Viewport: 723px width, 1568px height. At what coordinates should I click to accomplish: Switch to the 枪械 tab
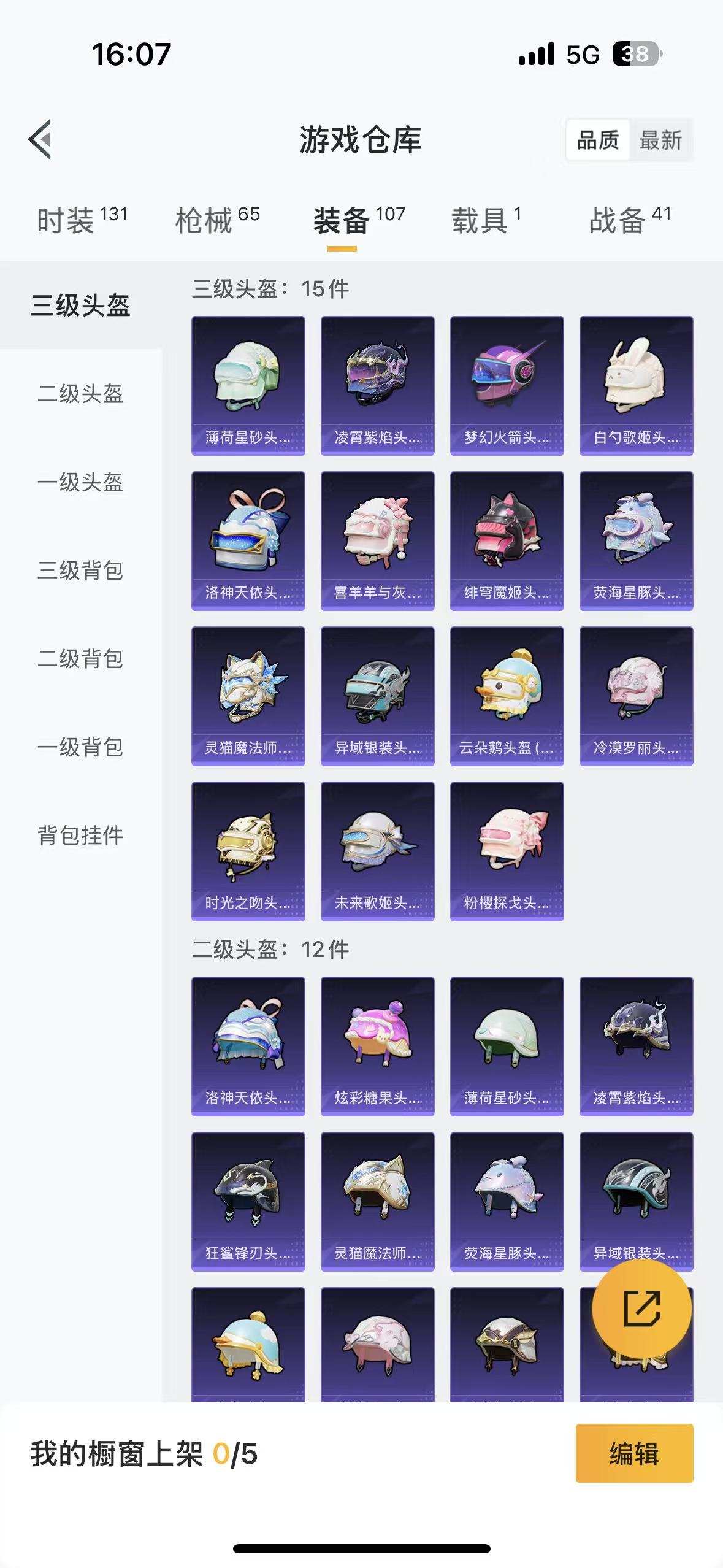pos(217,220)
